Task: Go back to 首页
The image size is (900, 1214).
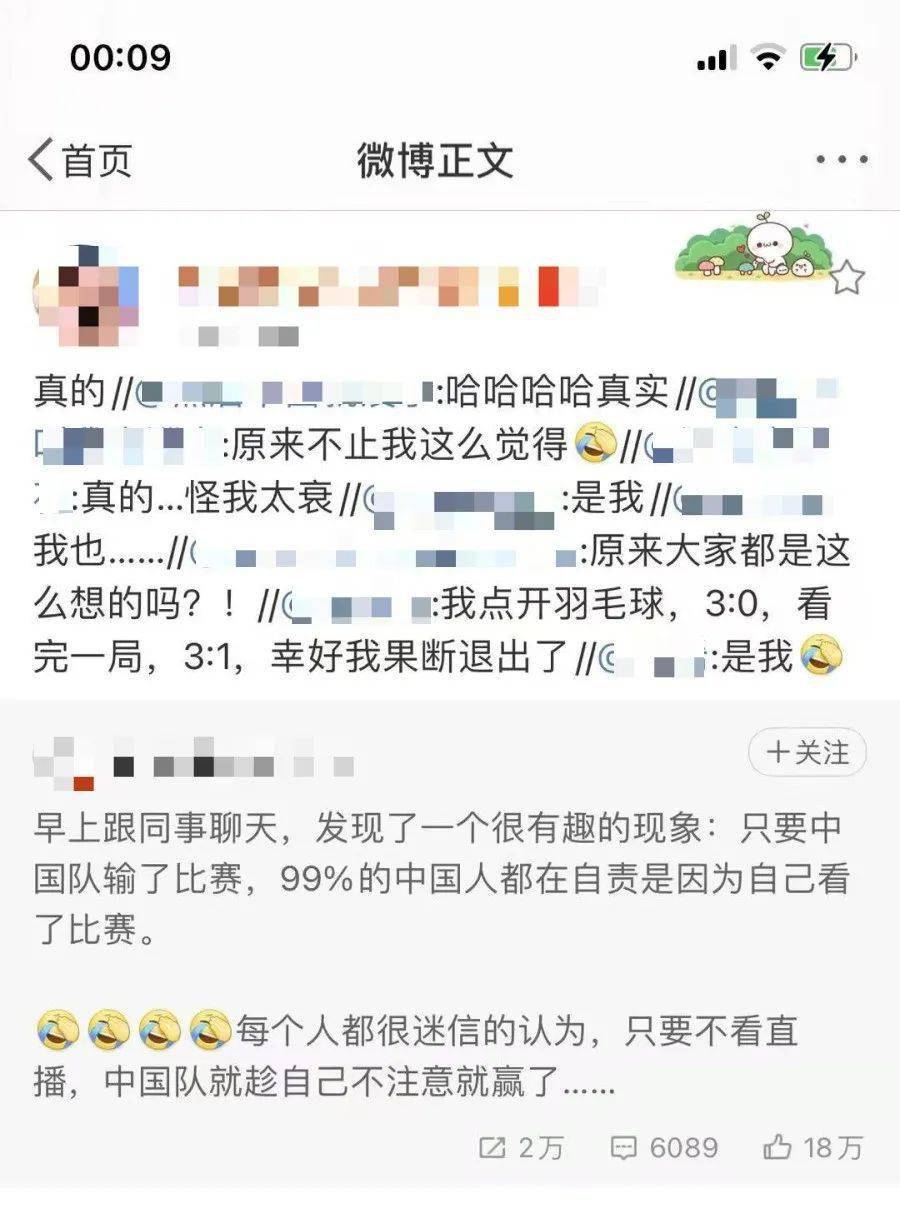Action: click(80, 160)
